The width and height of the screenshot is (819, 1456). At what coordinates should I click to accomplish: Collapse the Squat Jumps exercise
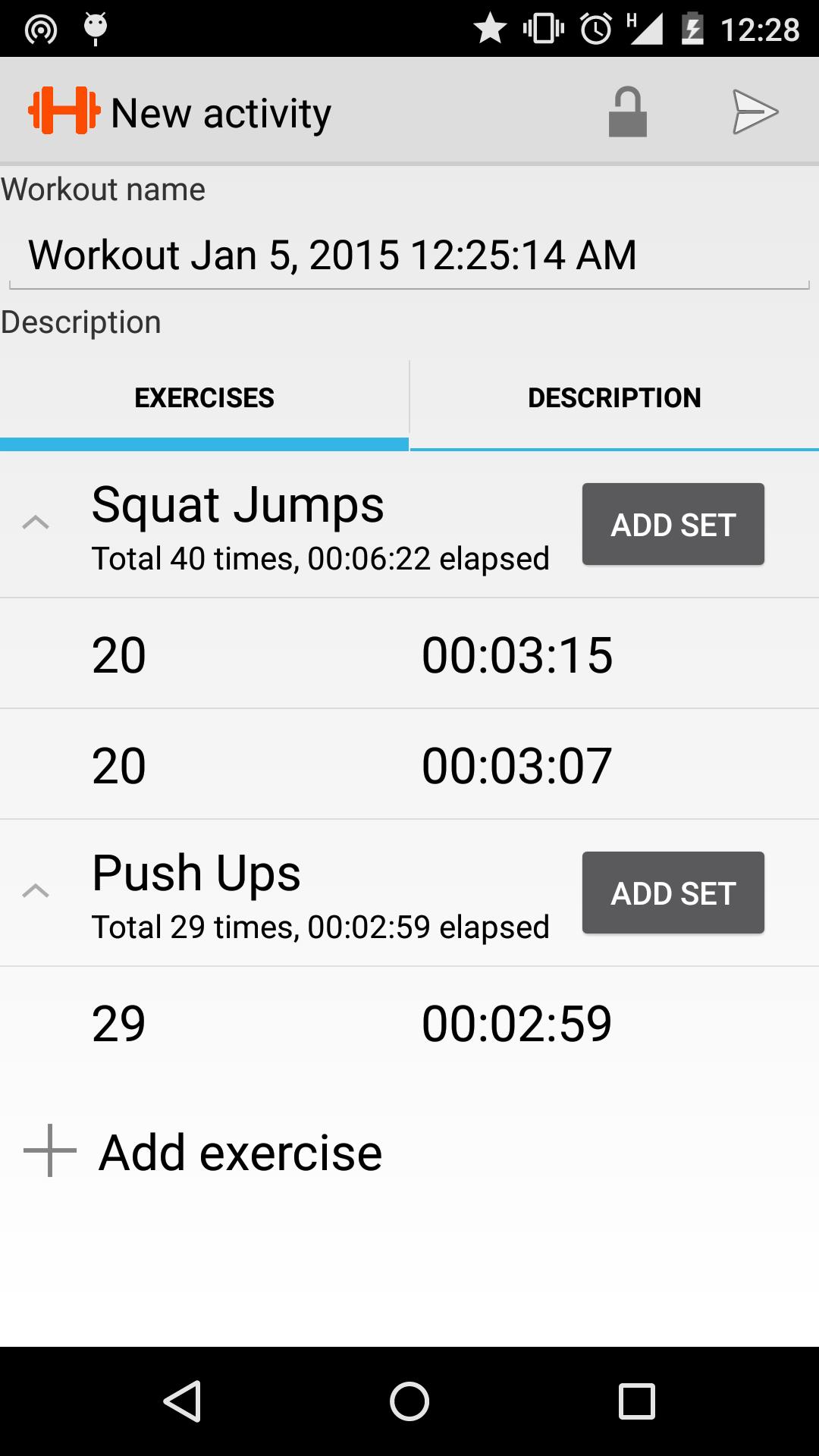[x=36, y=522]
